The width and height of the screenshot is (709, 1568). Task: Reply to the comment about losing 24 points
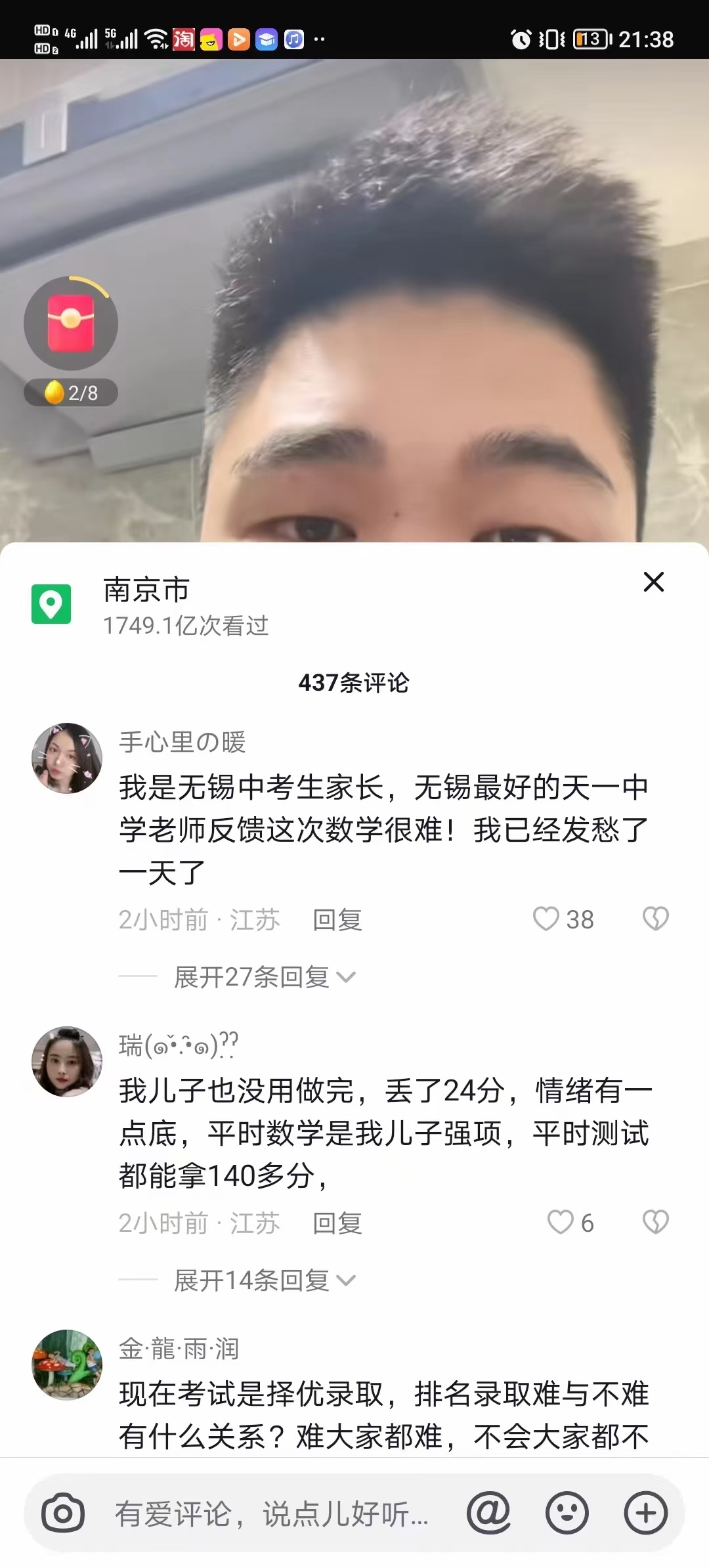[x=337, y=1224]
